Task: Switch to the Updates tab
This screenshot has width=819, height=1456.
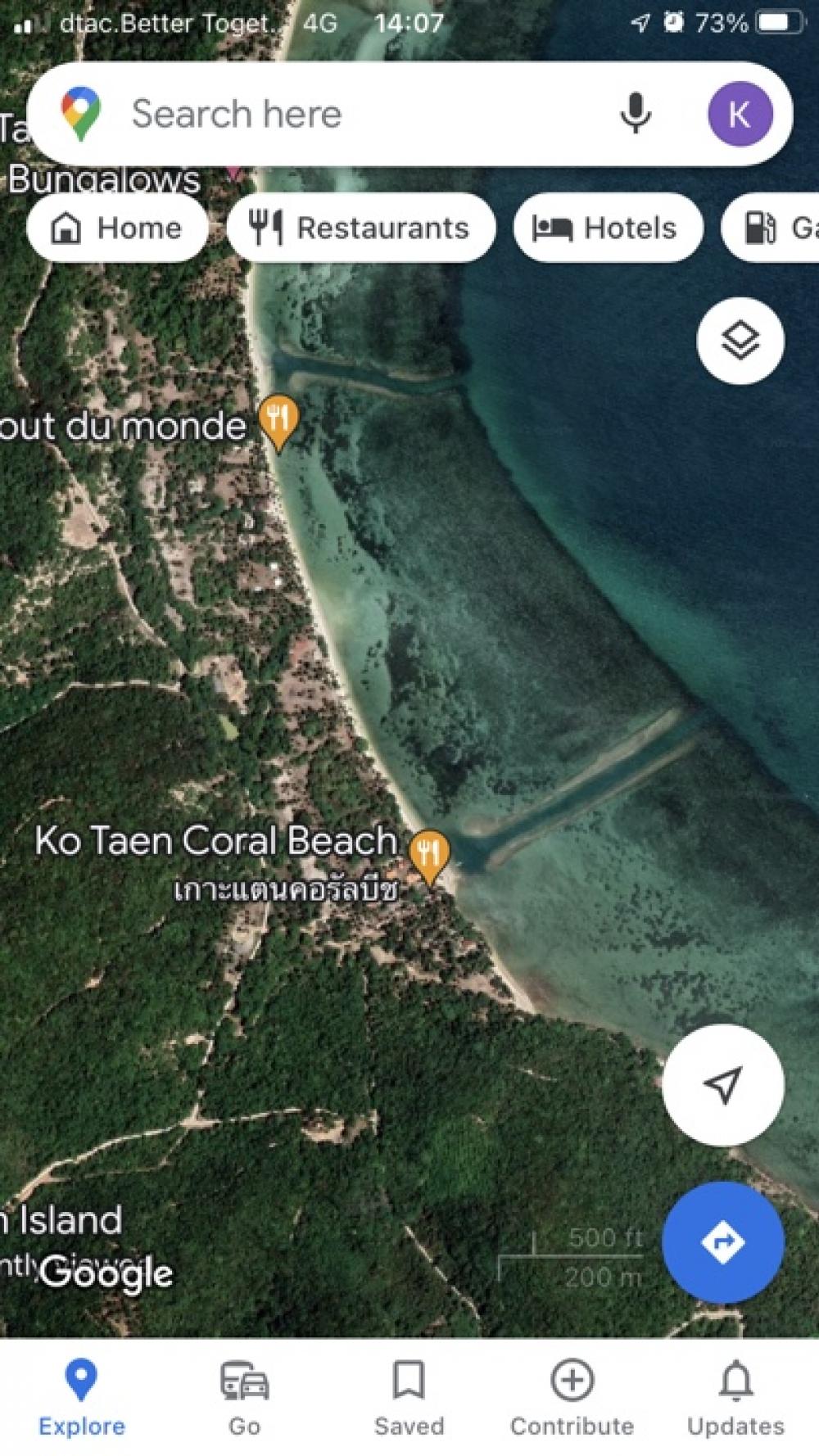Action: pyautogui.click(x=735, y=1398)
